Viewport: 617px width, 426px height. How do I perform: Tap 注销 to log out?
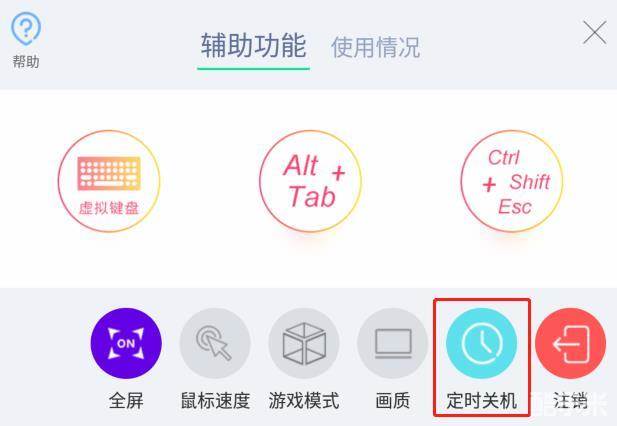(x=570, y=344)
